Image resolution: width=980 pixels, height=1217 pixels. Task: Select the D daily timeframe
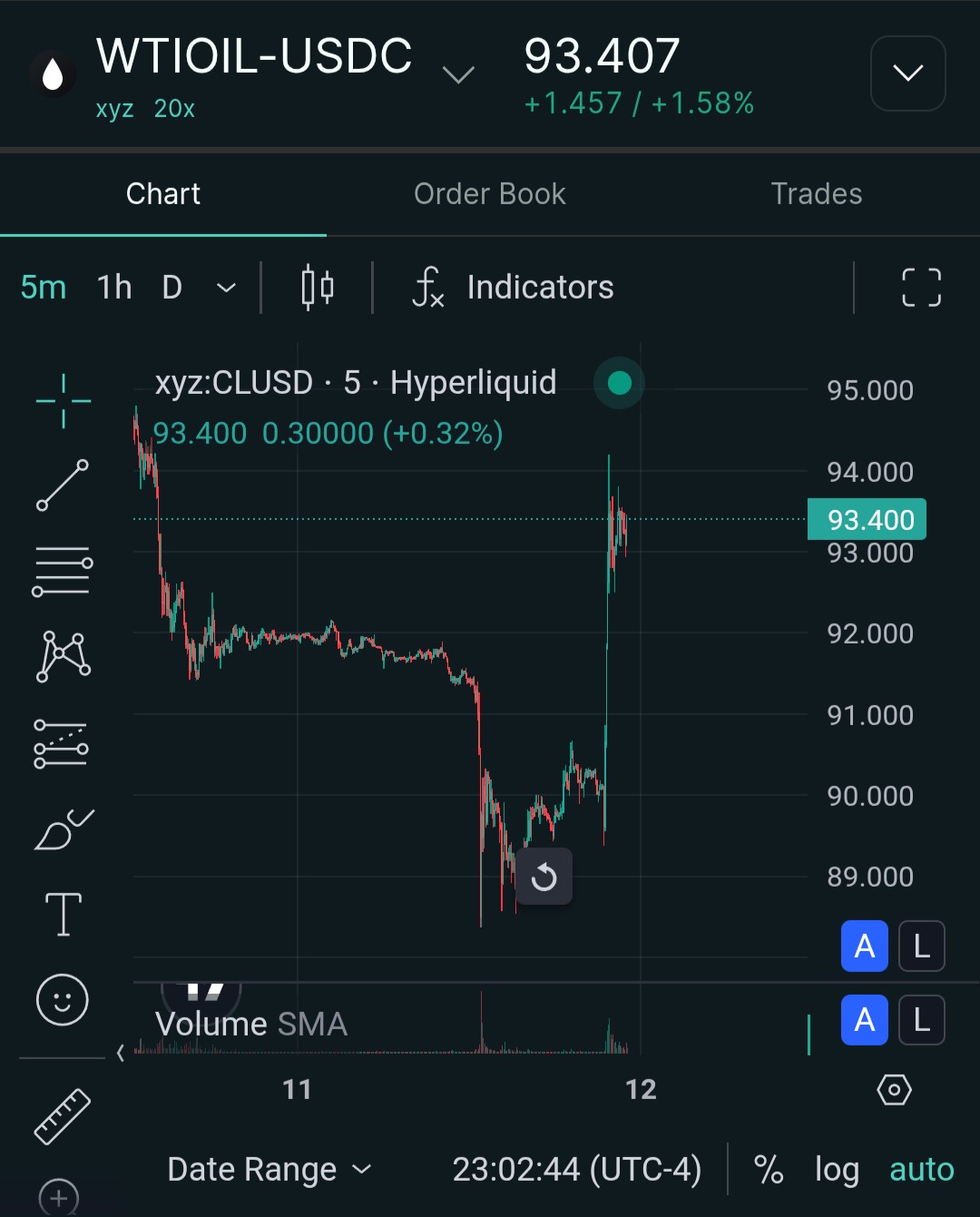pos(171,288)
